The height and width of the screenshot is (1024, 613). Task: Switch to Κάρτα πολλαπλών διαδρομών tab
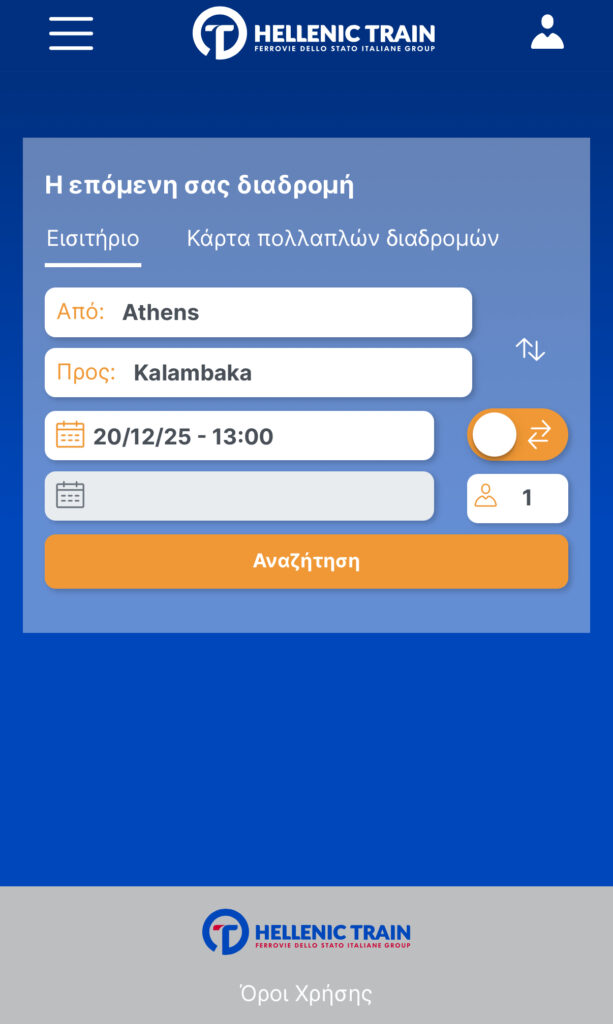pyautogui.click(x=342, y=239)
